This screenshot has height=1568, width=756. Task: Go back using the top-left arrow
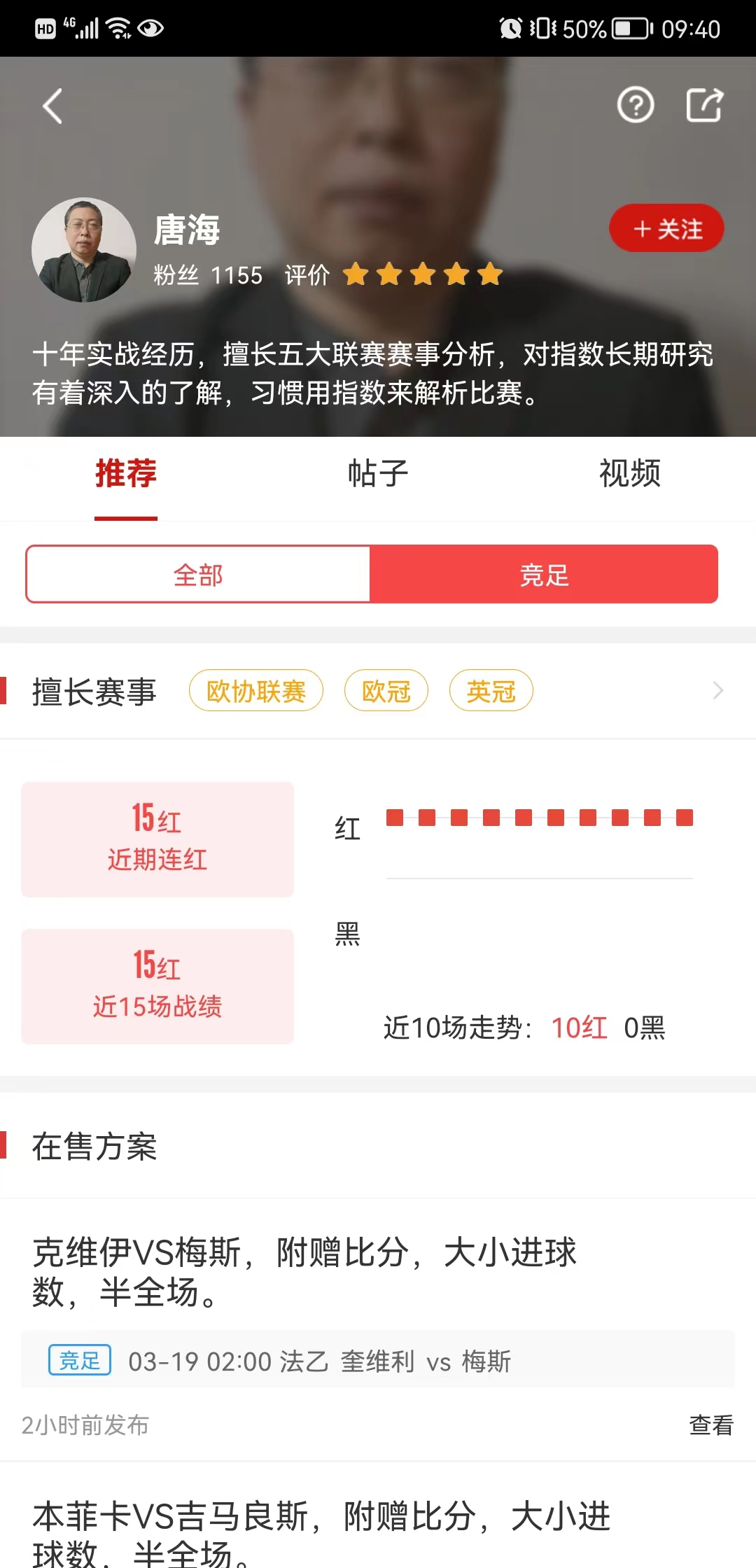(52, 106)
